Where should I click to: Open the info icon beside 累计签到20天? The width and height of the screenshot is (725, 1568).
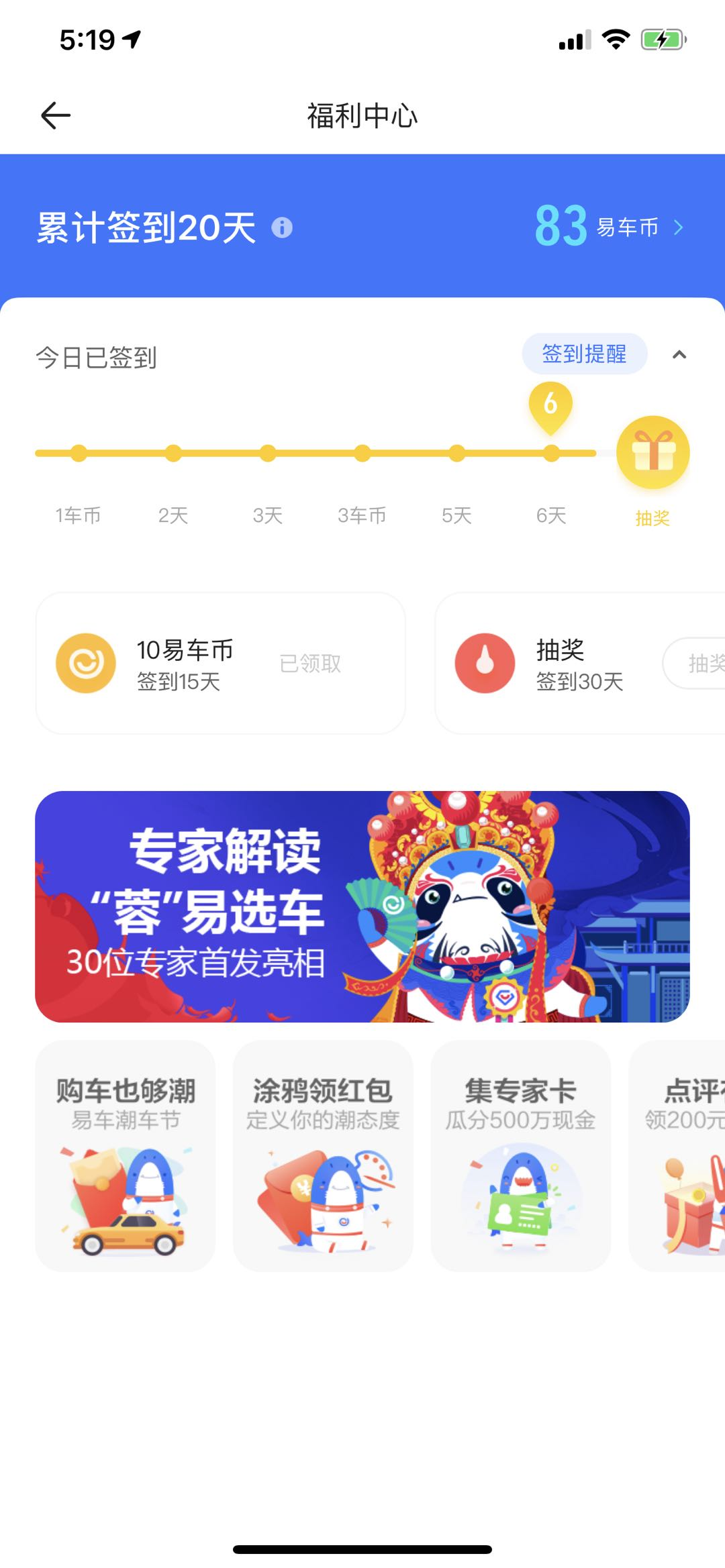point(282,228)
